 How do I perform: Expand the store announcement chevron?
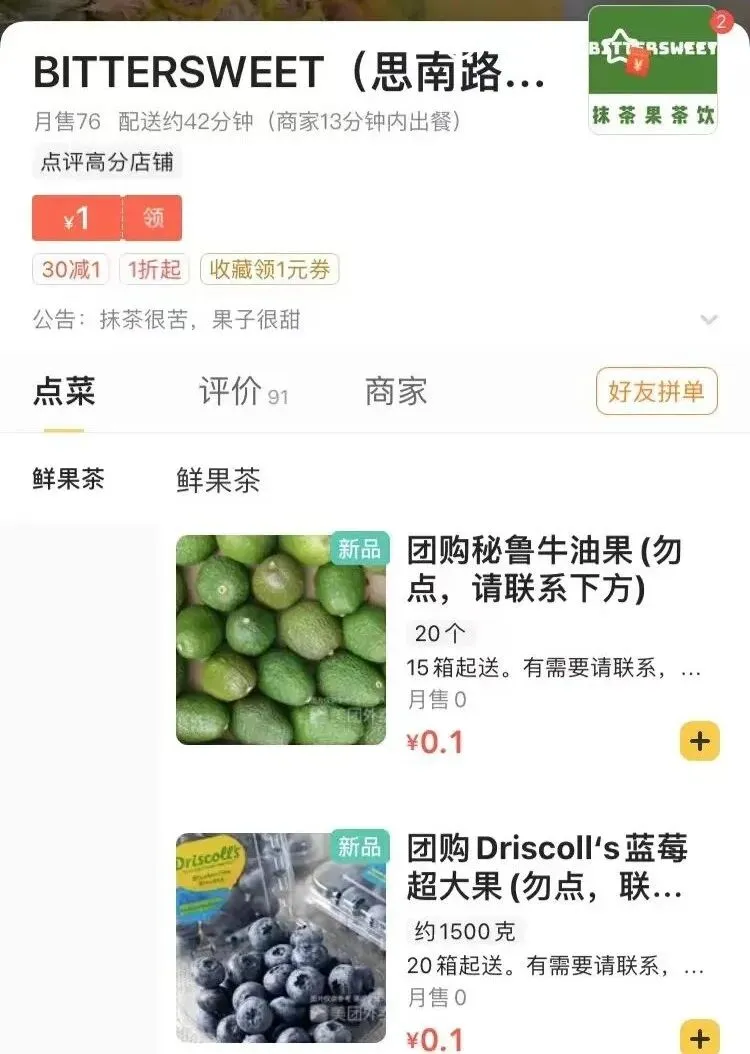click(x=709, y=320)
